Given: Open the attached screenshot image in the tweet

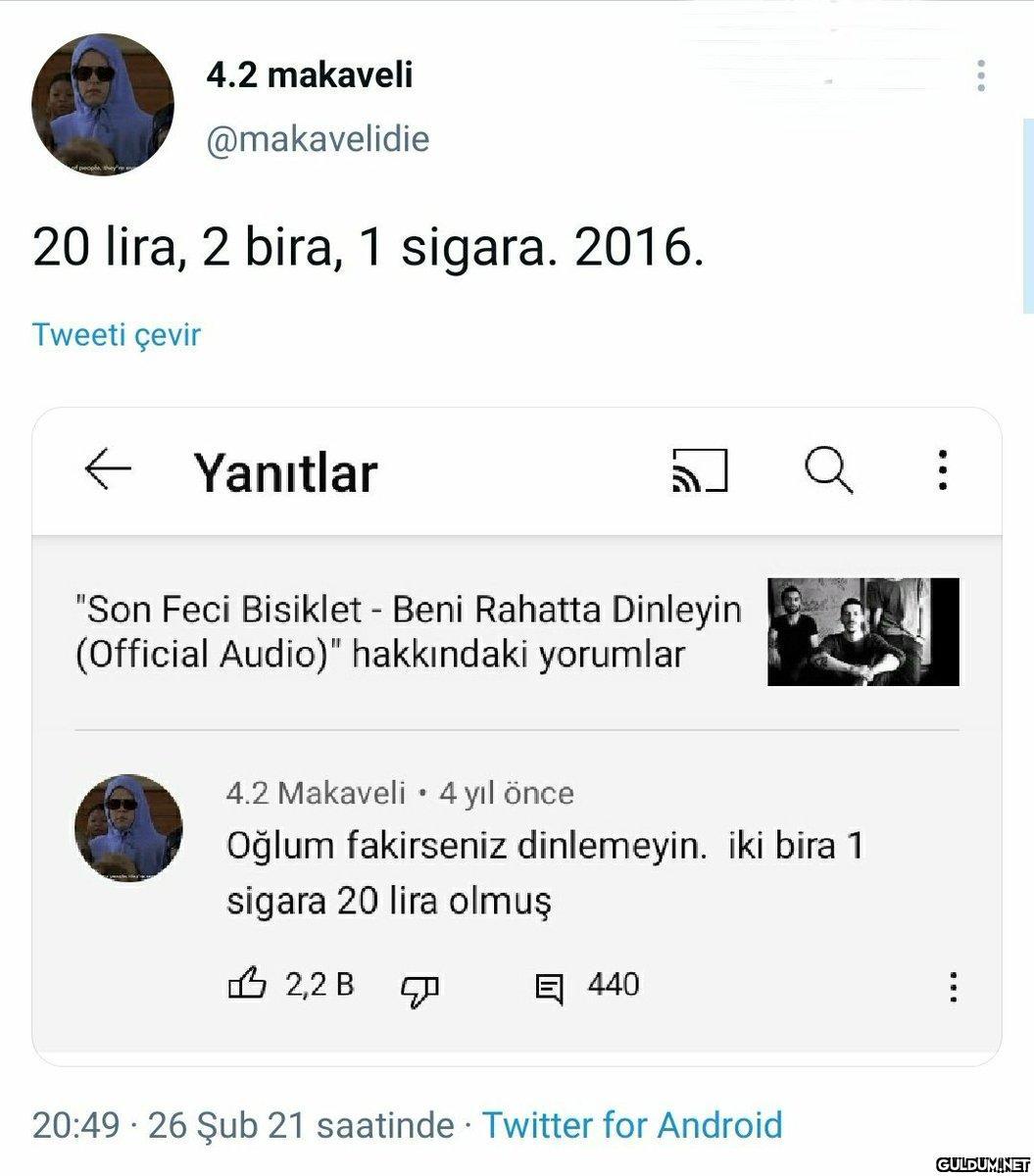Looking at the screenshot, I should click(x=517, y=735).
